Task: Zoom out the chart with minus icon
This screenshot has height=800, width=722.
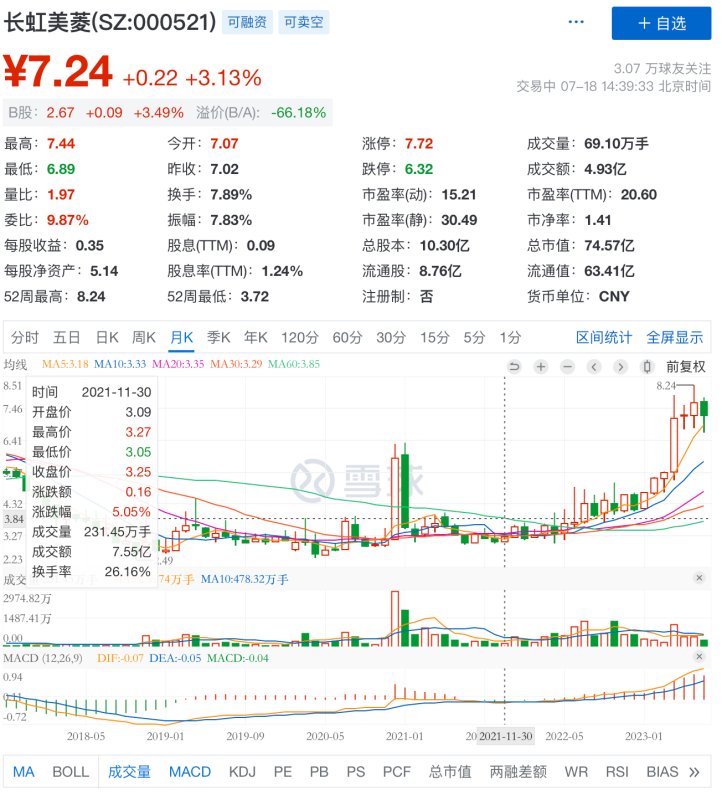Action: pos(568,367)
